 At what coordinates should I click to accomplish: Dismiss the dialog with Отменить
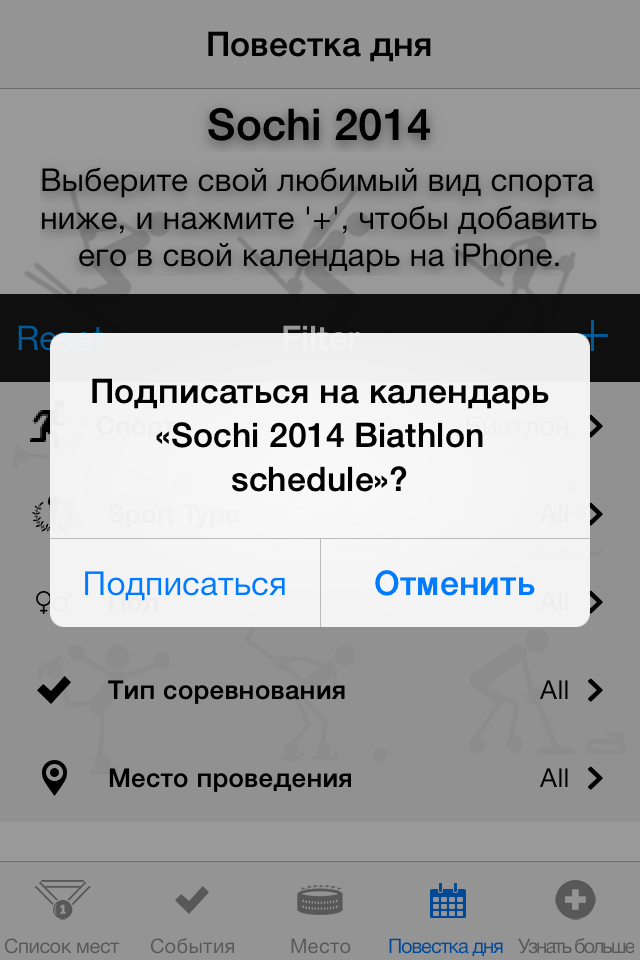tap(455, 583)
